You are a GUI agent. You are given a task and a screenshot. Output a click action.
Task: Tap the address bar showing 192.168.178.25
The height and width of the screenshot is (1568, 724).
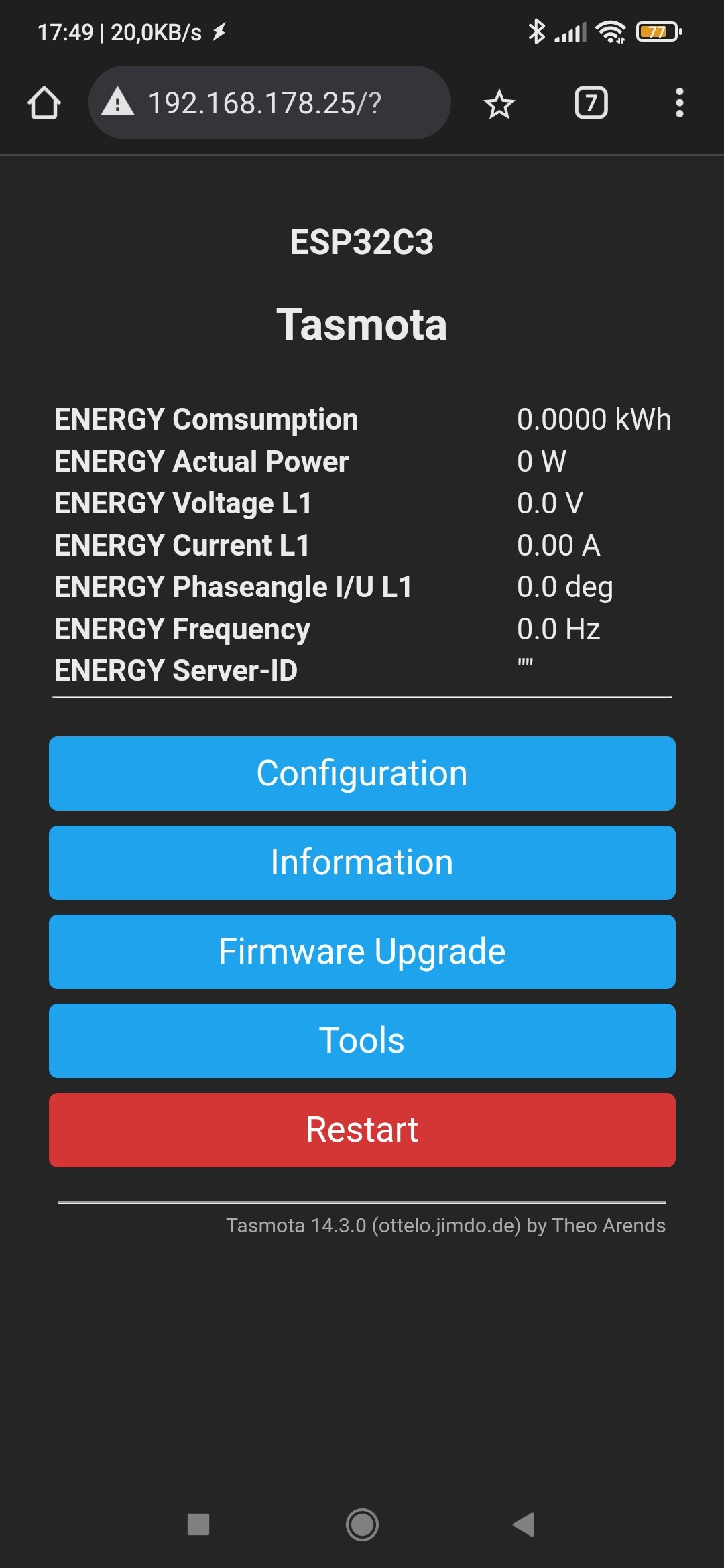tap(269, 103)
